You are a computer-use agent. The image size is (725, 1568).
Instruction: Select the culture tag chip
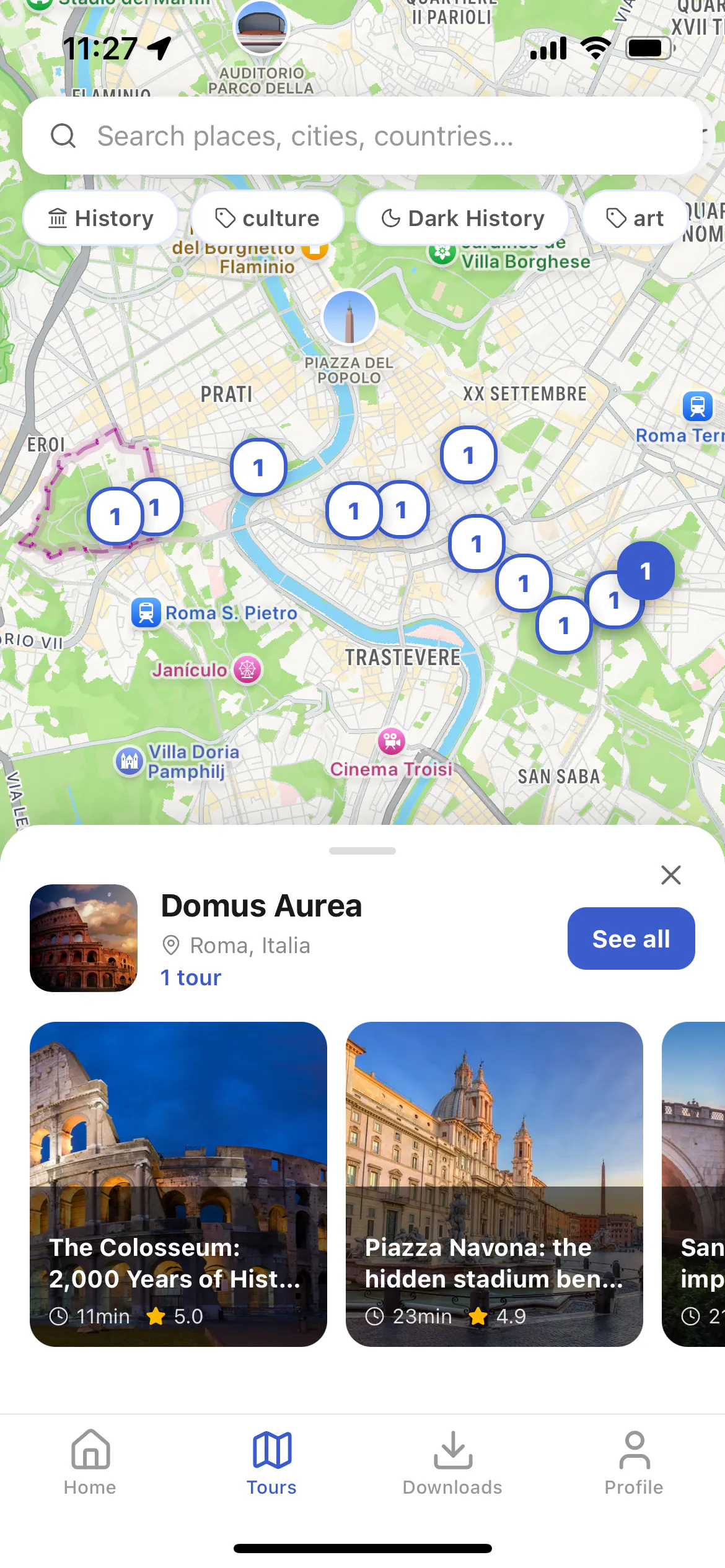[x=267, y=218]
